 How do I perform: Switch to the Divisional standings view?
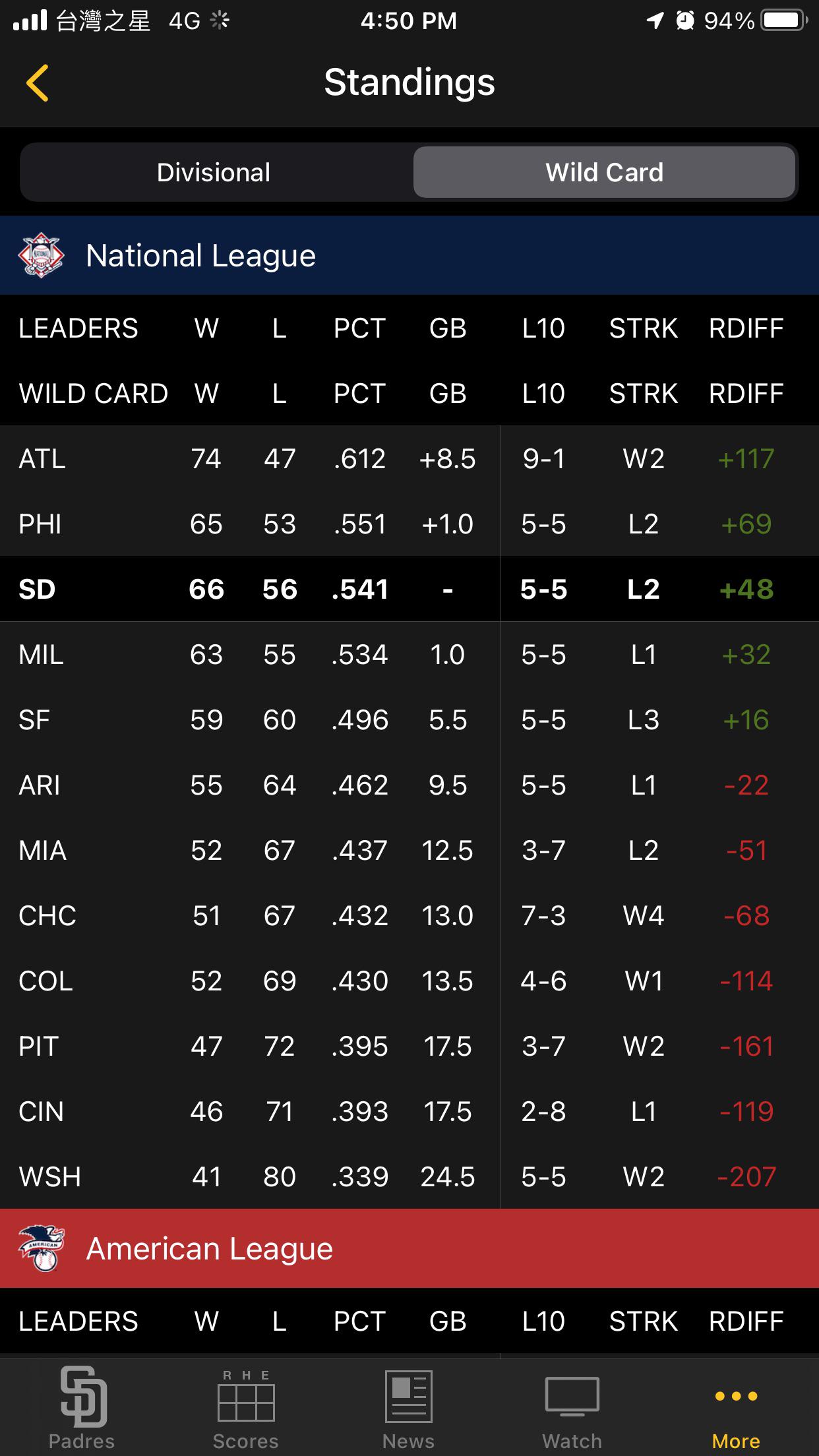point(214,172)
